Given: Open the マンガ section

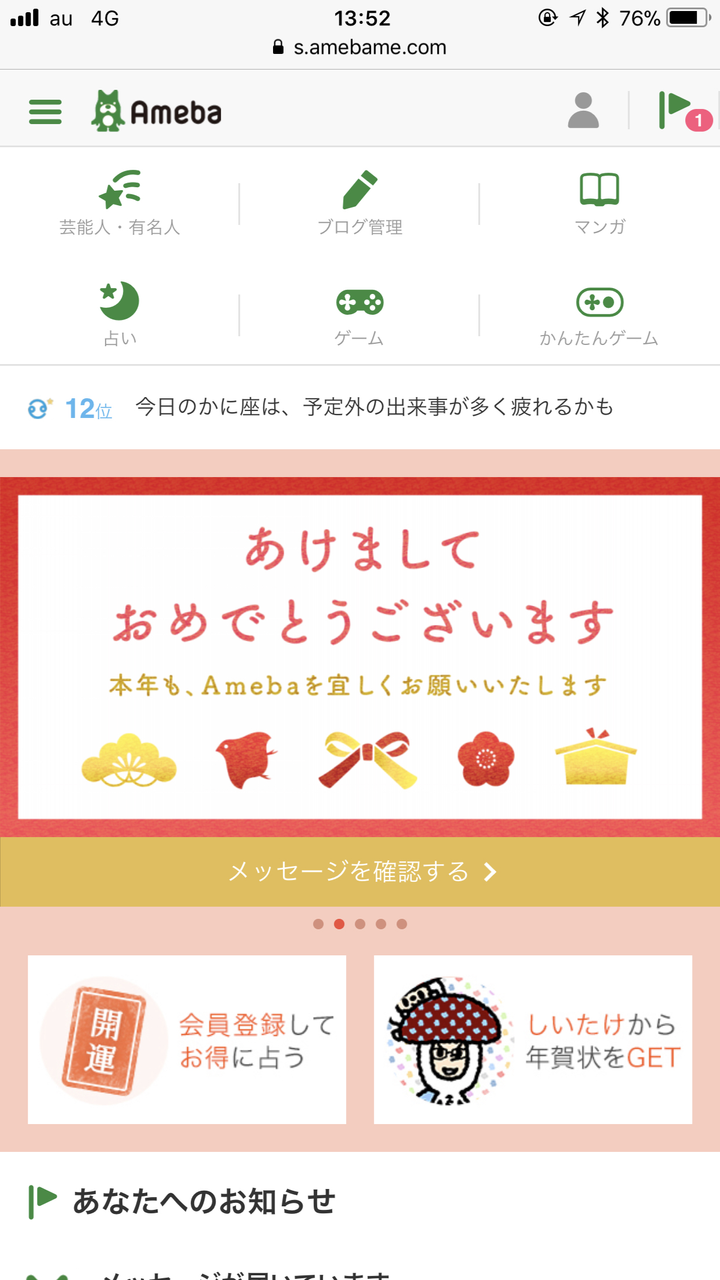Looking at the screenshot, I should (600, 204).
